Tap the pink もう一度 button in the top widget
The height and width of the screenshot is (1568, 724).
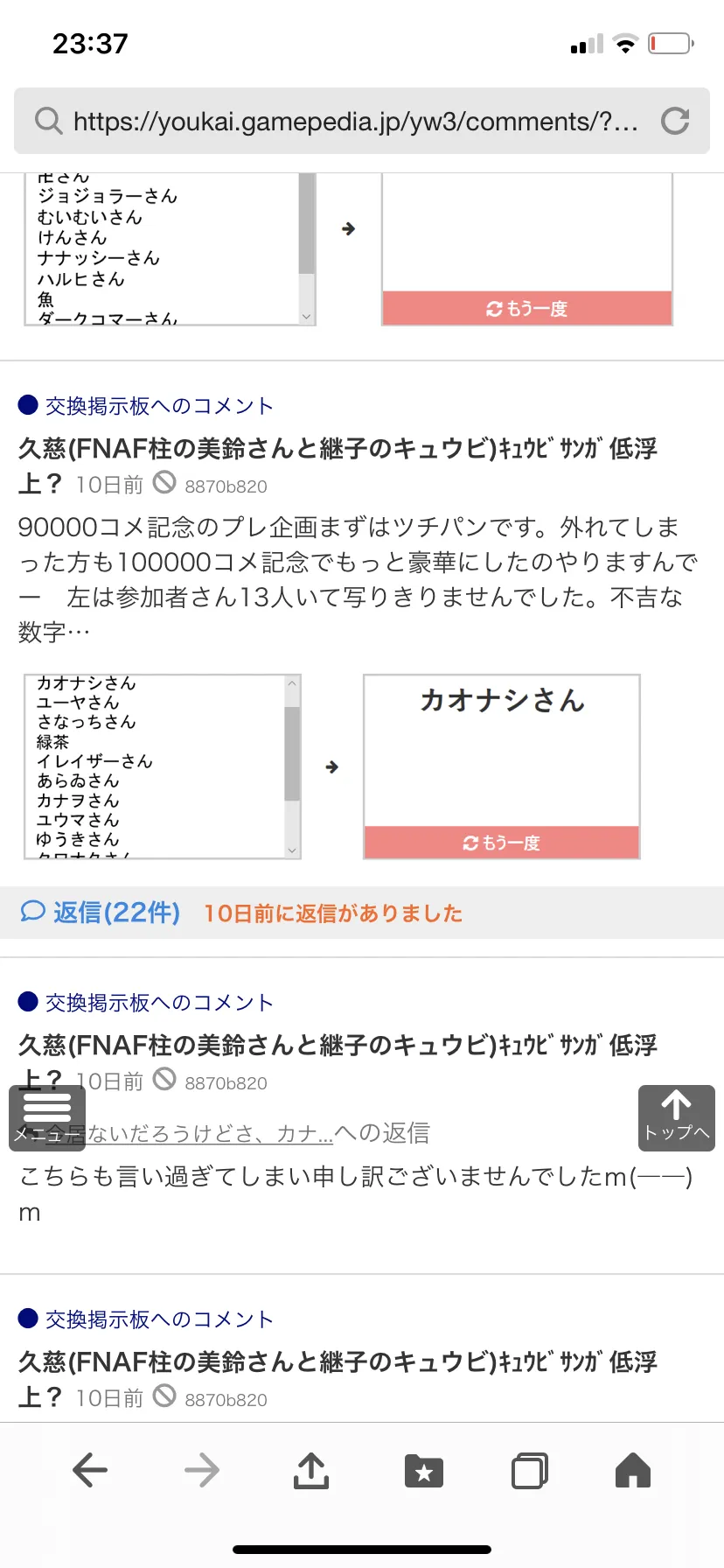click(527, 308)
